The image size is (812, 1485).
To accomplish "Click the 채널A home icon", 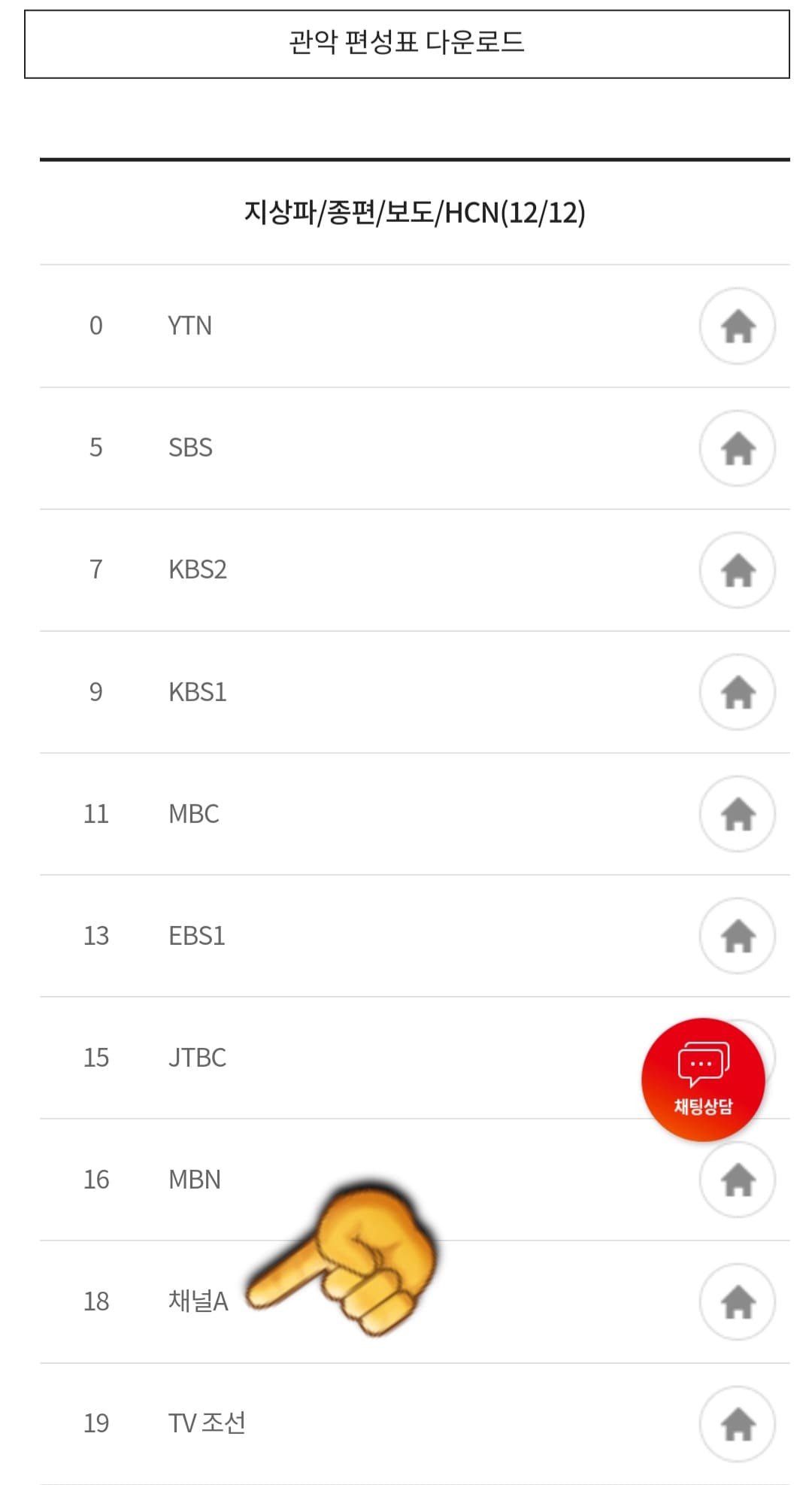I will (738, 1302).
